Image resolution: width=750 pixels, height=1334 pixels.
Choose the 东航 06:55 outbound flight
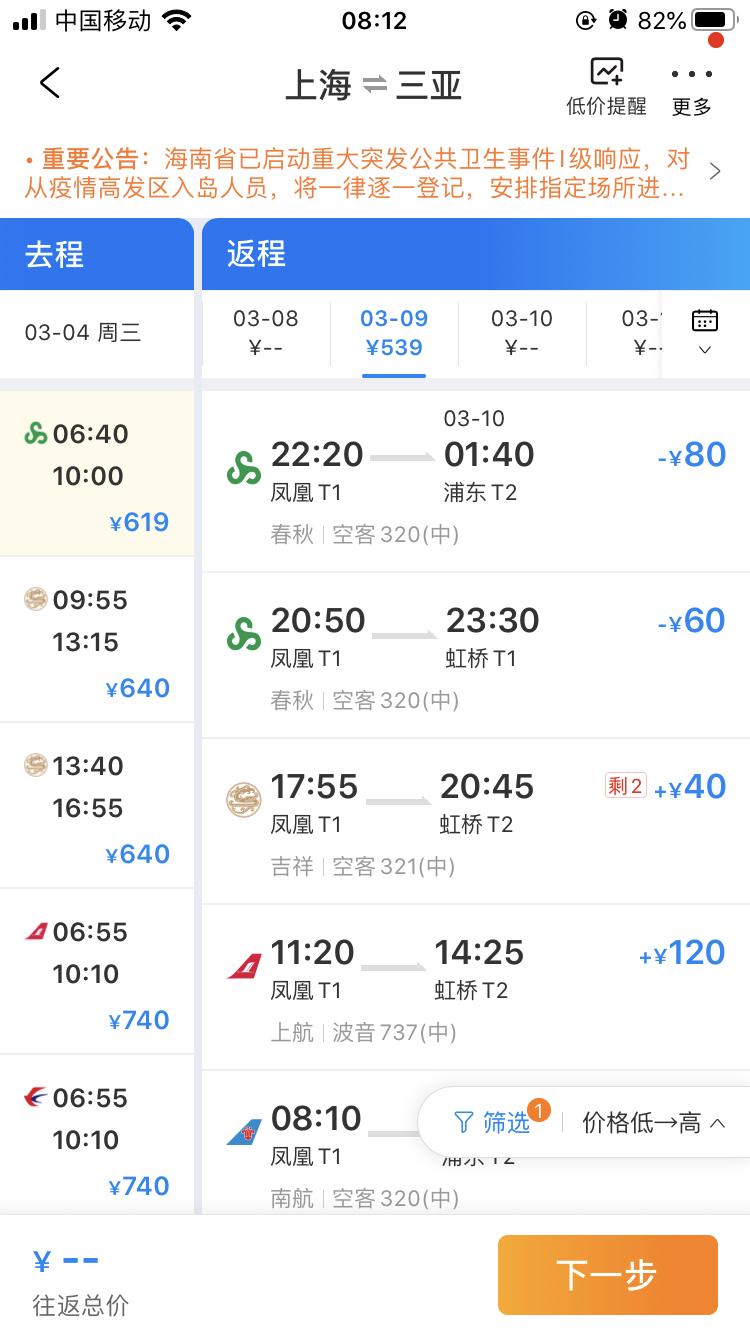point(97,1136)
